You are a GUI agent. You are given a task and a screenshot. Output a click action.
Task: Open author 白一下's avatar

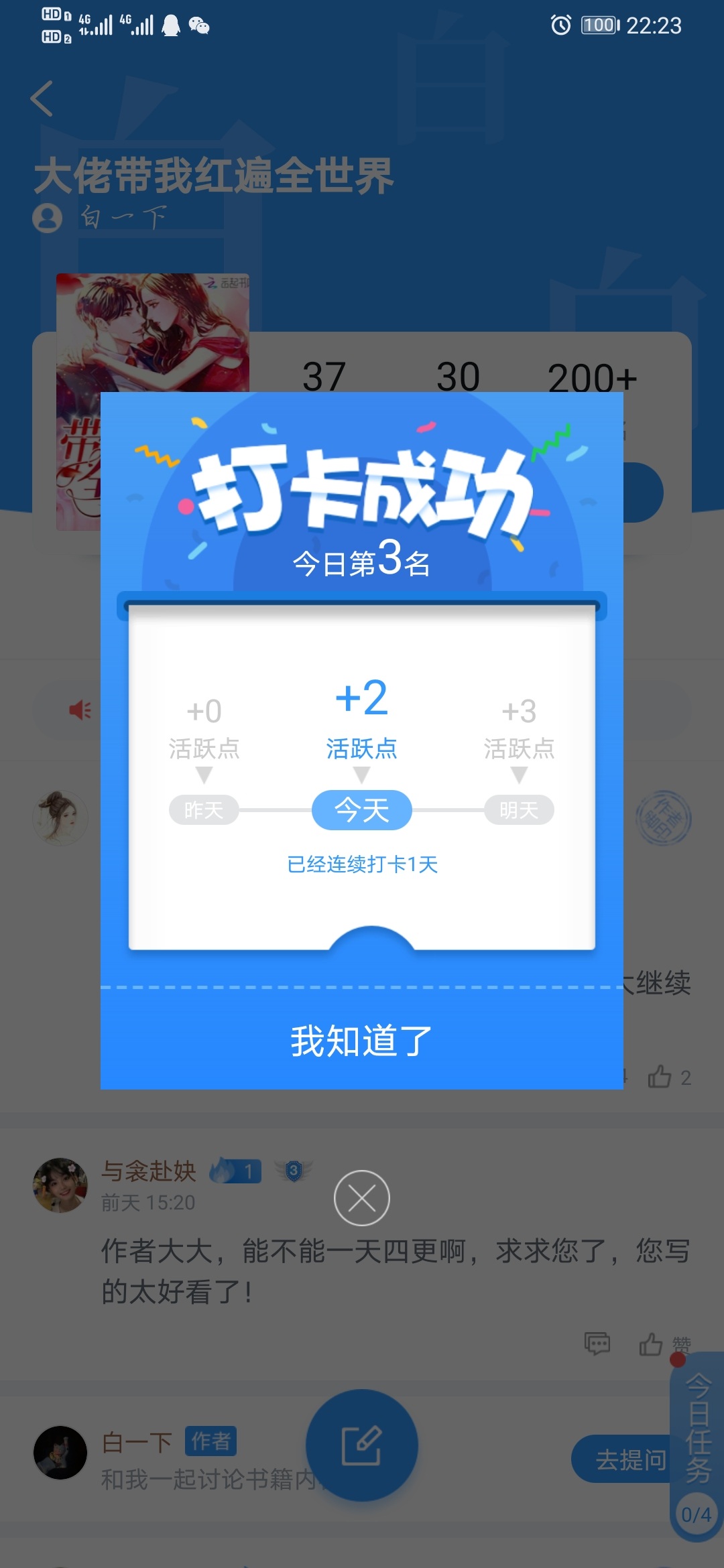[x=60, y=1452]
